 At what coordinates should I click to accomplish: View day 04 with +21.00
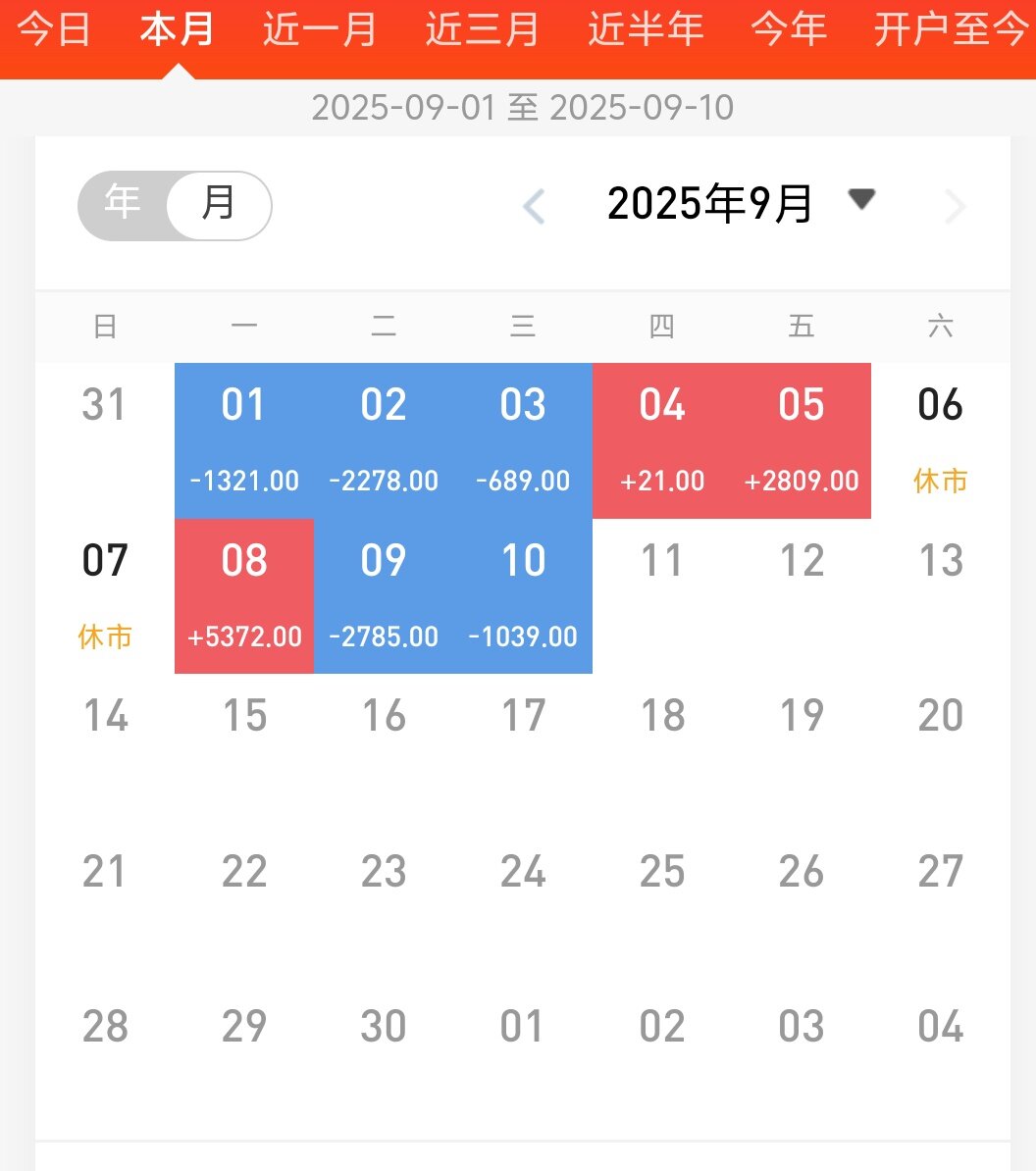pos(662,440)
